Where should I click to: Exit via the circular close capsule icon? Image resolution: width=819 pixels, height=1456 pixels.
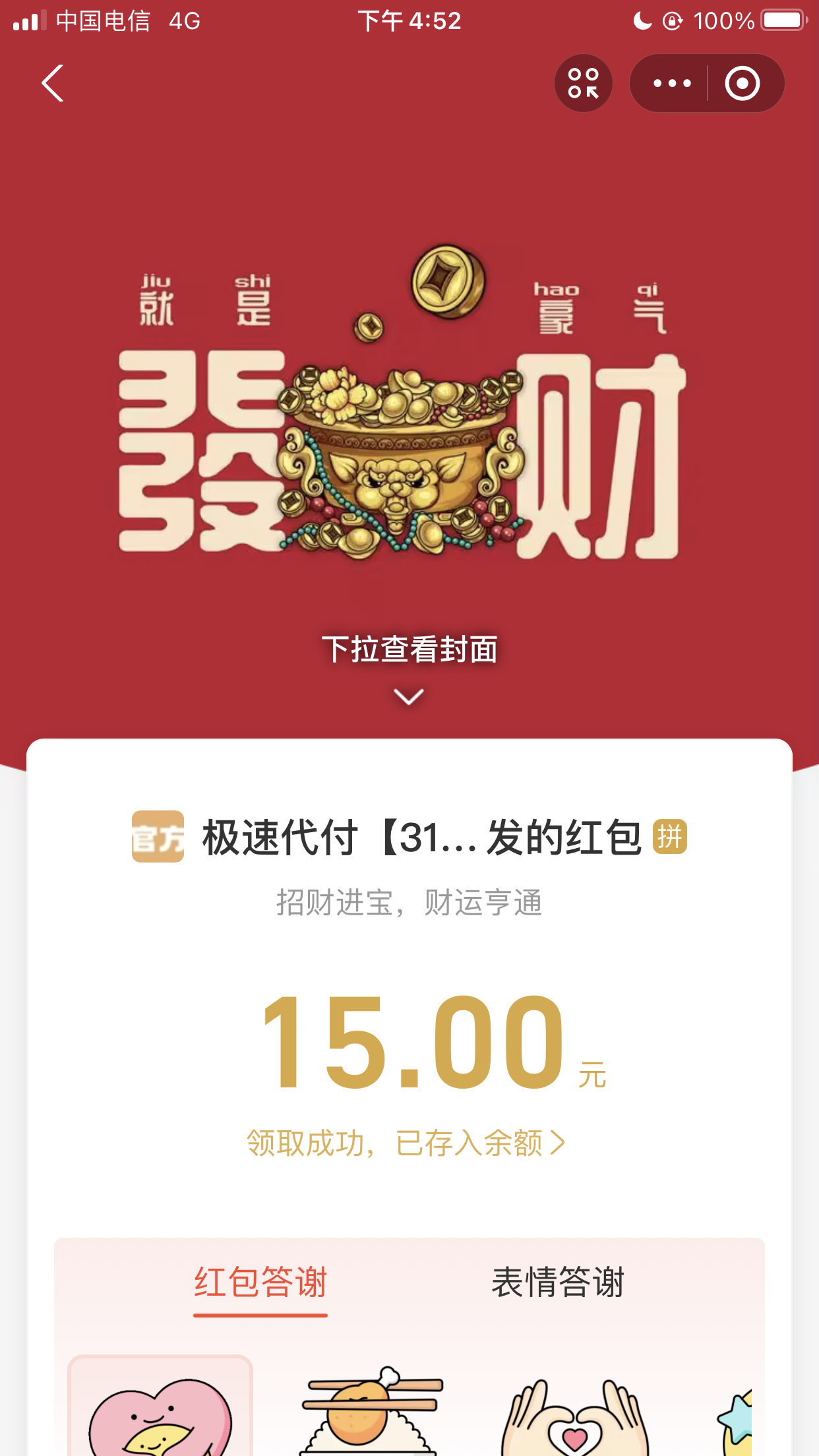point(741,83)
